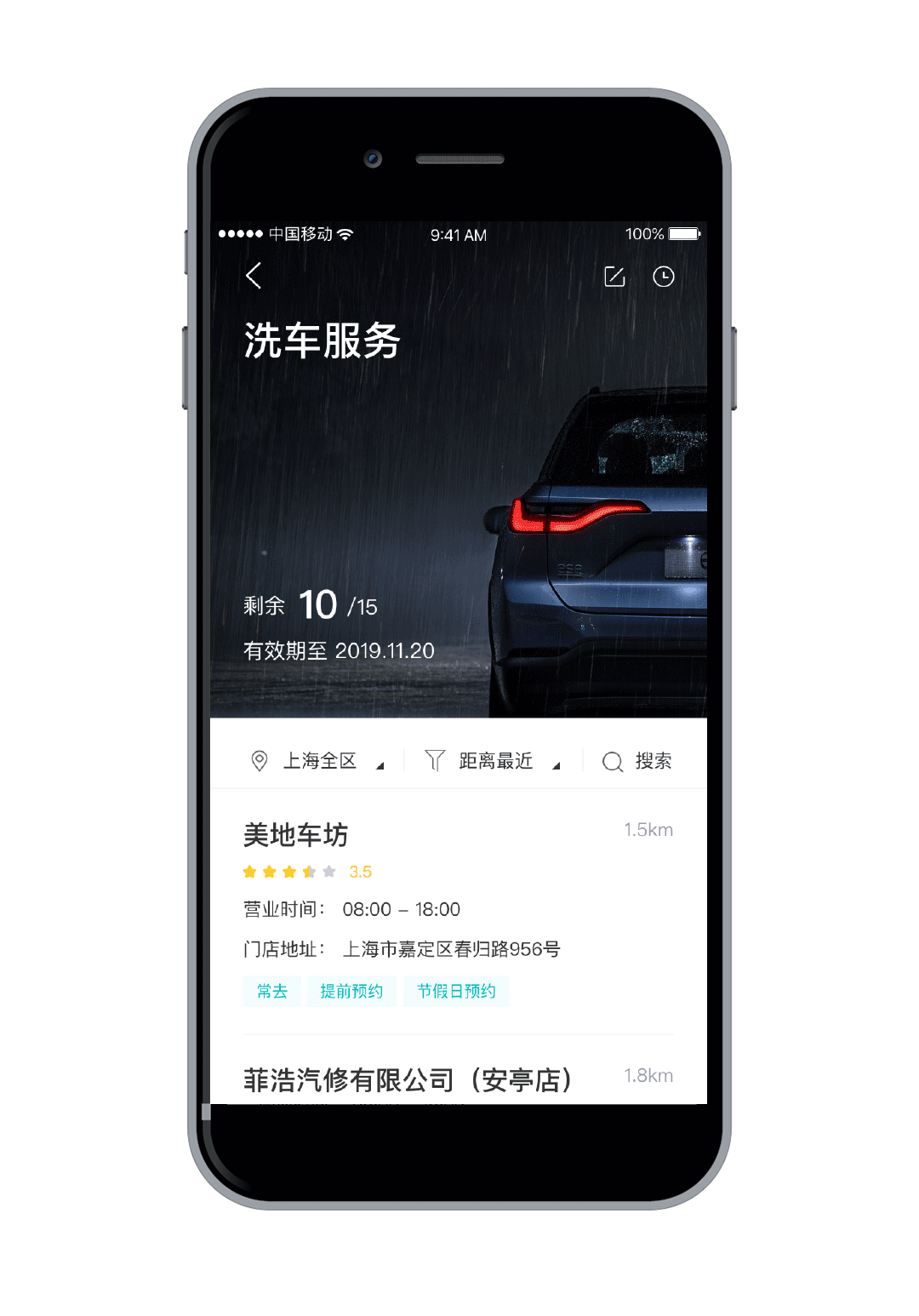Expand the 距离最近 sort dropdown
This screenshot has width=919, height=1316.
pyautogui.click(x=495, y=761)
